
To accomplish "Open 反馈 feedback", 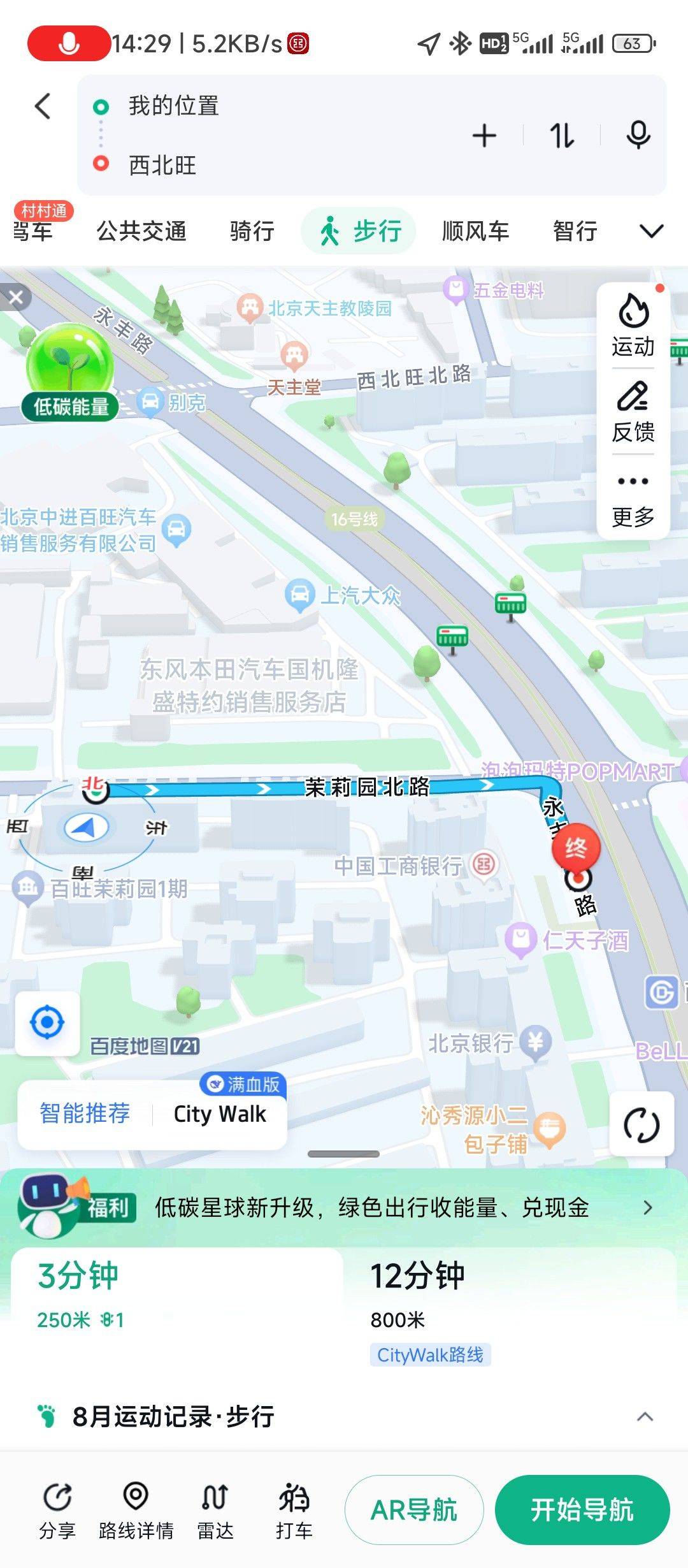I will pos(633,412).
